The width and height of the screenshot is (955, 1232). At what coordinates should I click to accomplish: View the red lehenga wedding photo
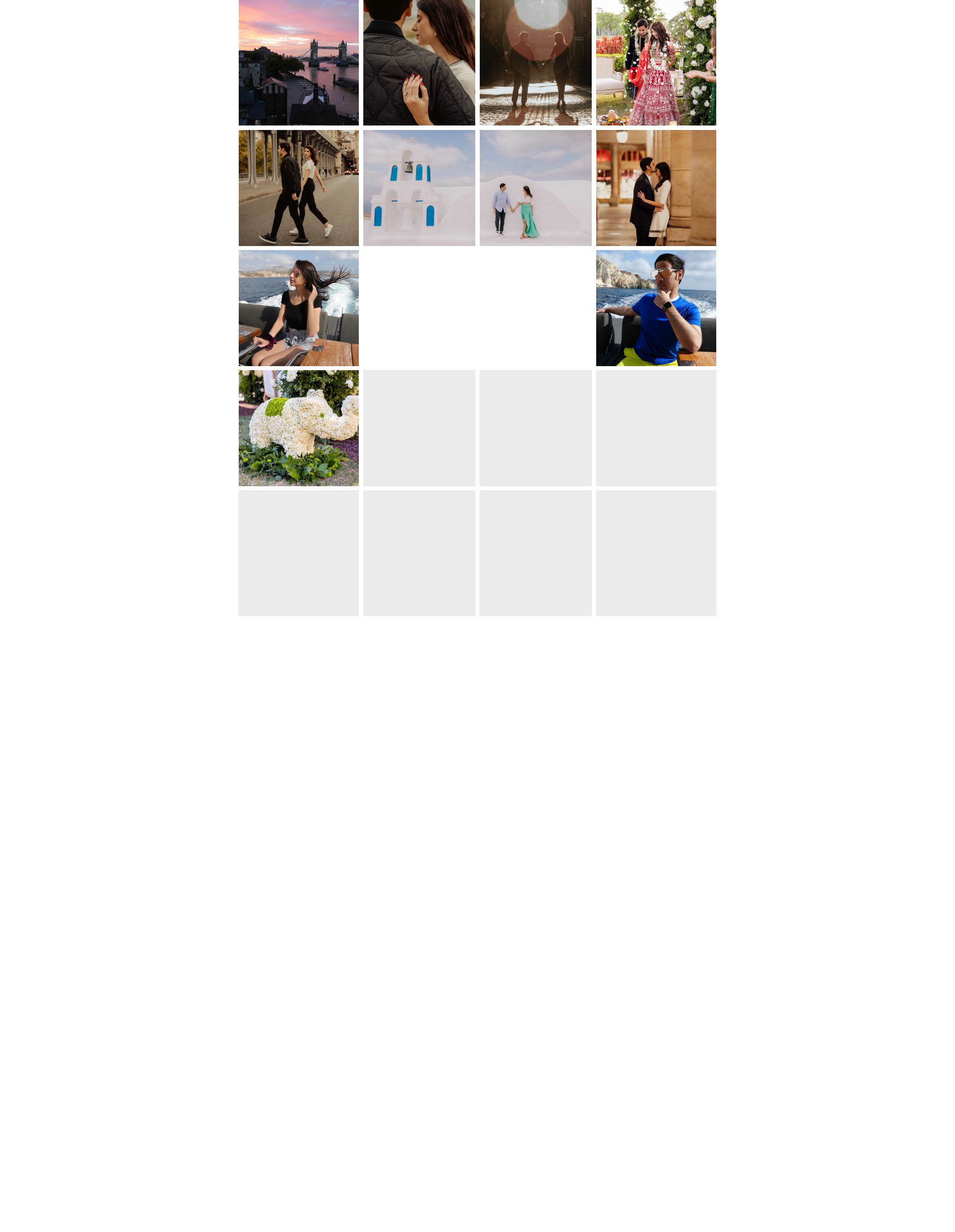point(656,62)
